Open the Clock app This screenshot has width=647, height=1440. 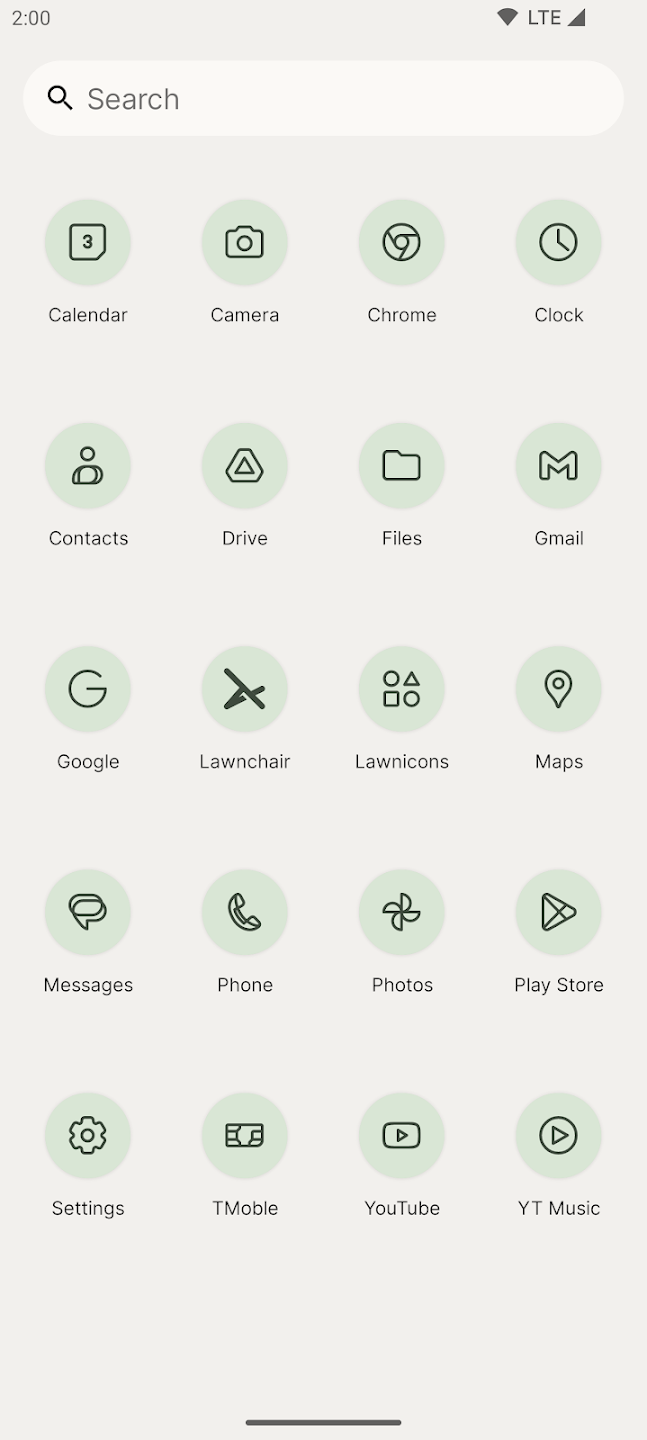click(559, 242)
